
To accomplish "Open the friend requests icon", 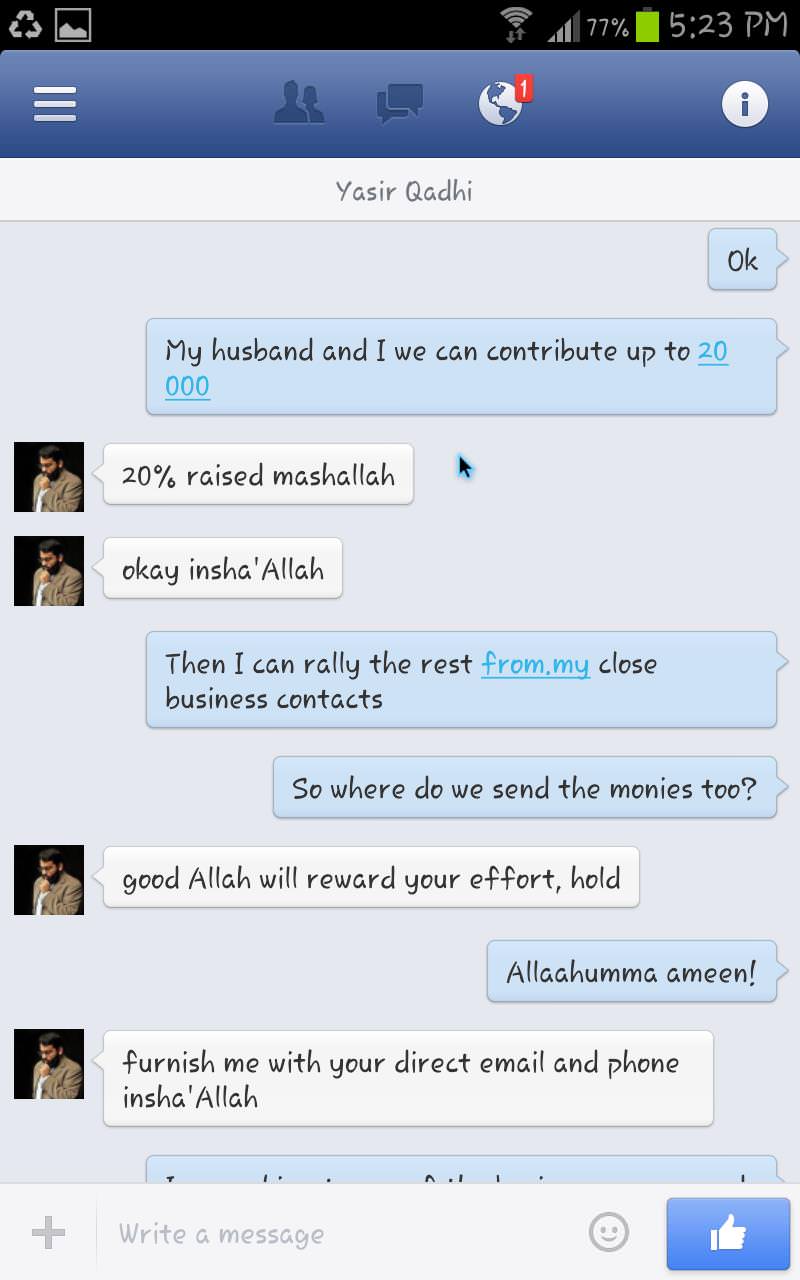I will coord(299,104).
